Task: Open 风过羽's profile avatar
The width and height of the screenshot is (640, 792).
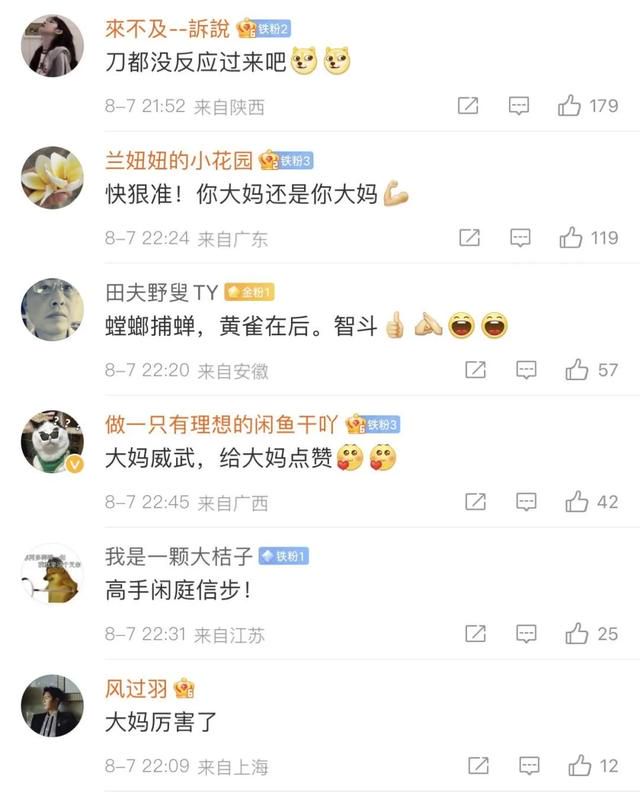Action: pos(52,705)
